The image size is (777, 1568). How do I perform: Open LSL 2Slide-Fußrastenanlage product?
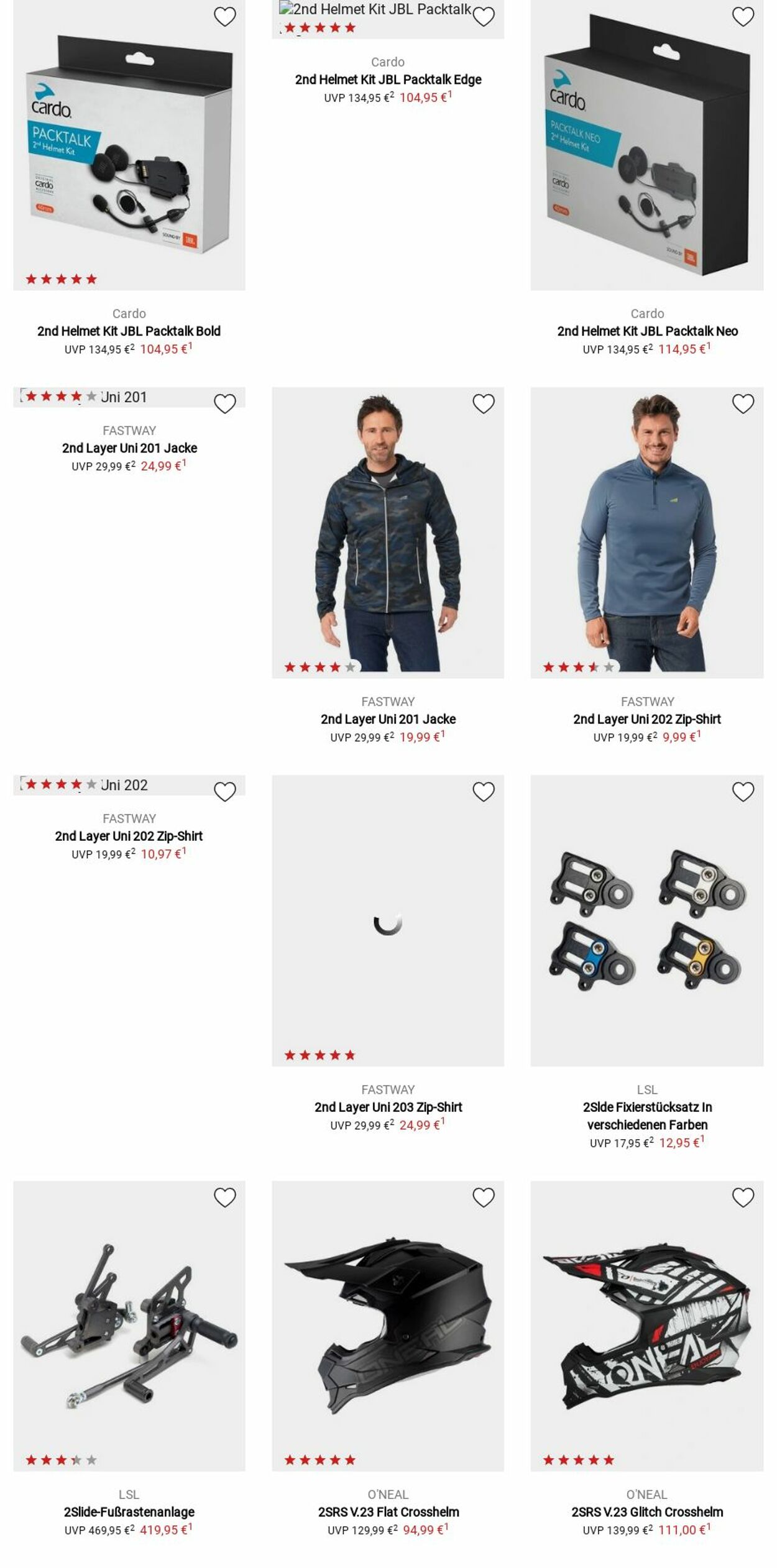tap(129, 1511)
